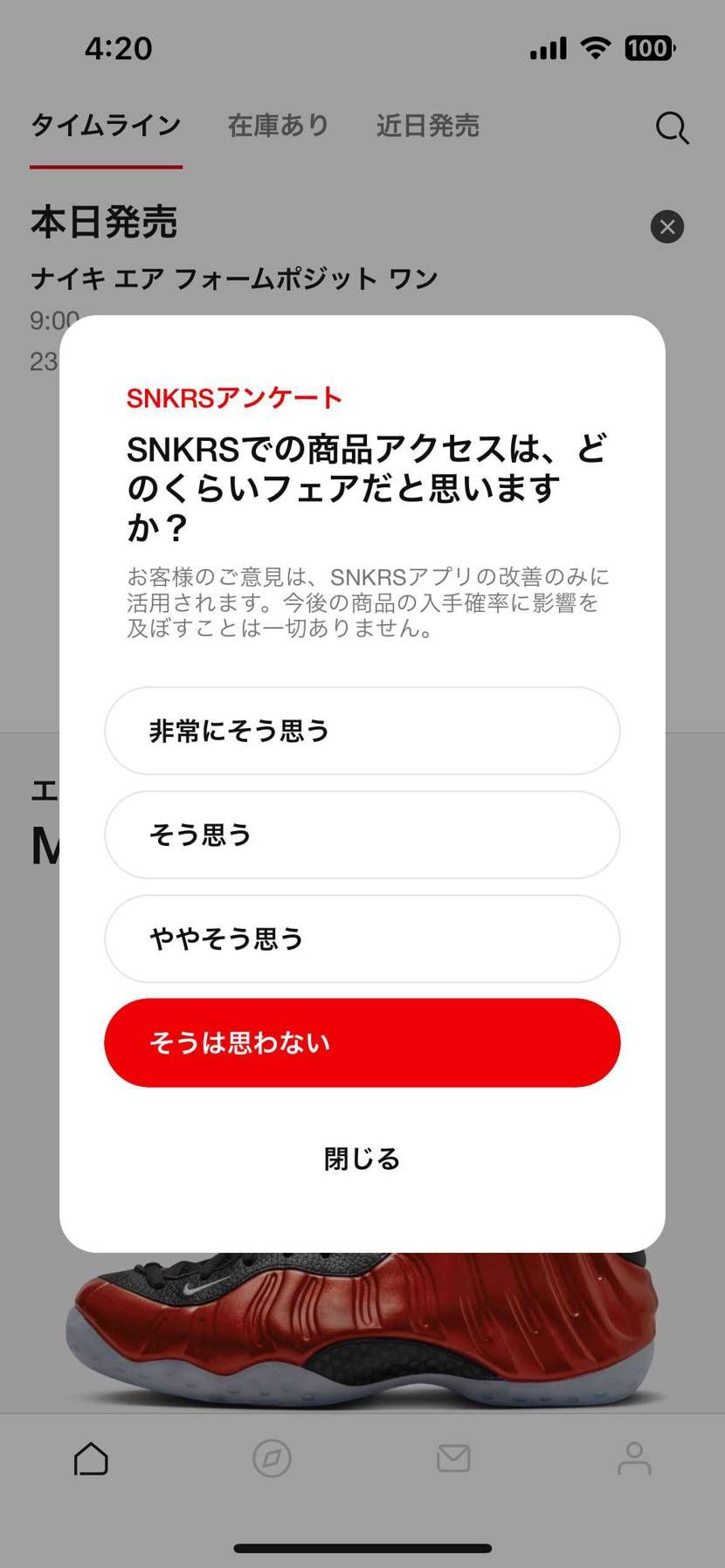Close the survey with 閉じる
Image resolution: width=725 pixels, height=1568 pixels.
pyautogui.click(x=362, y=1159)
